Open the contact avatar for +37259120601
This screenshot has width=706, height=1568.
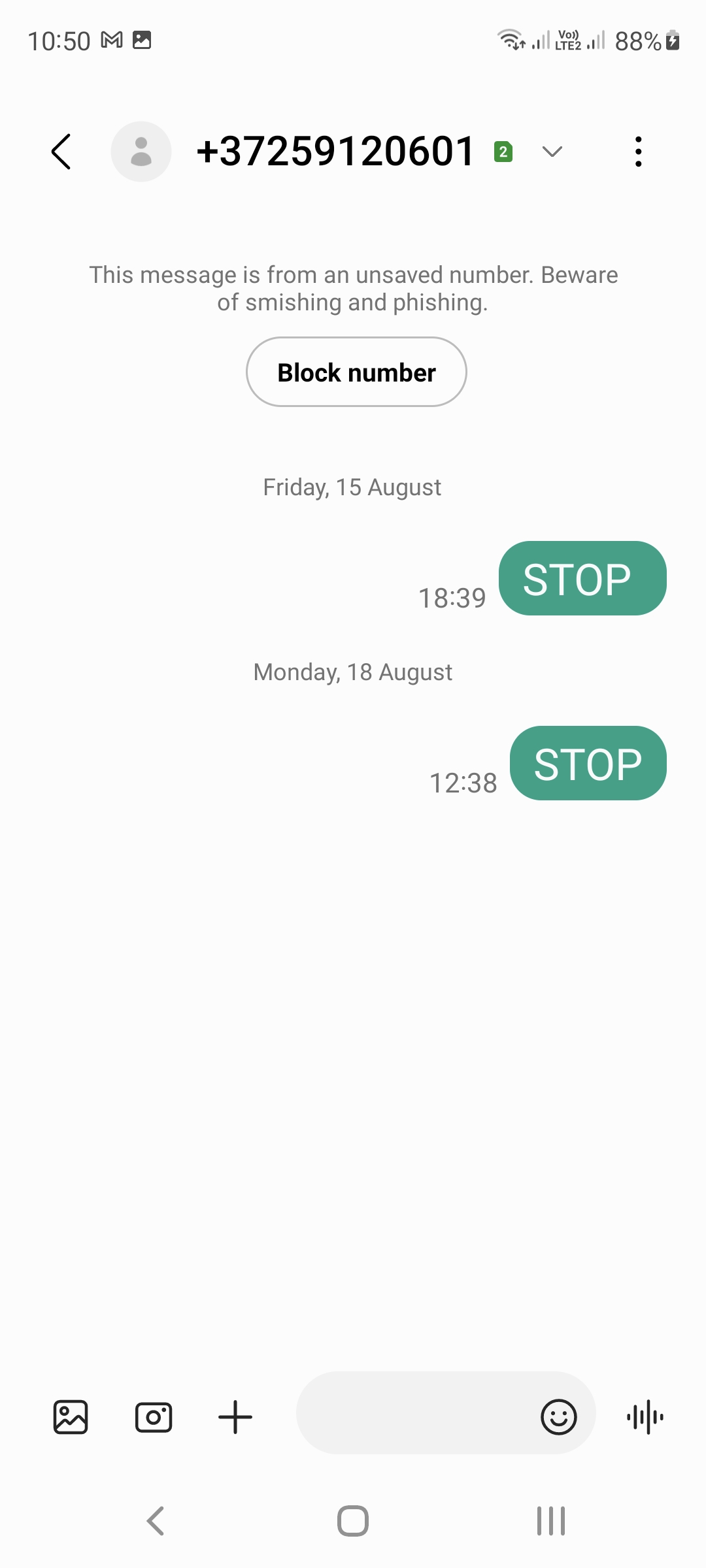tap(141, 152)
